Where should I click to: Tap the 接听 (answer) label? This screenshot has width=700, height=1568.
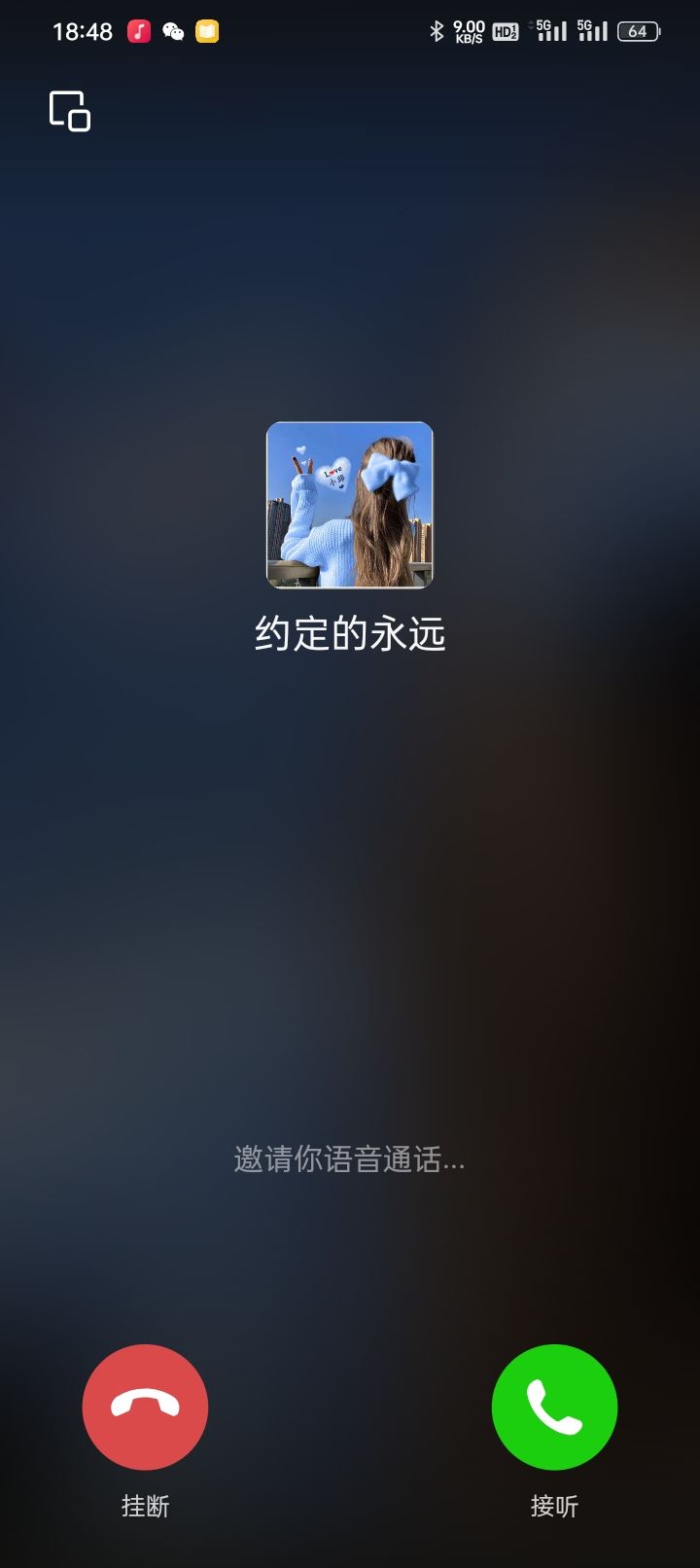(554, 1506)
